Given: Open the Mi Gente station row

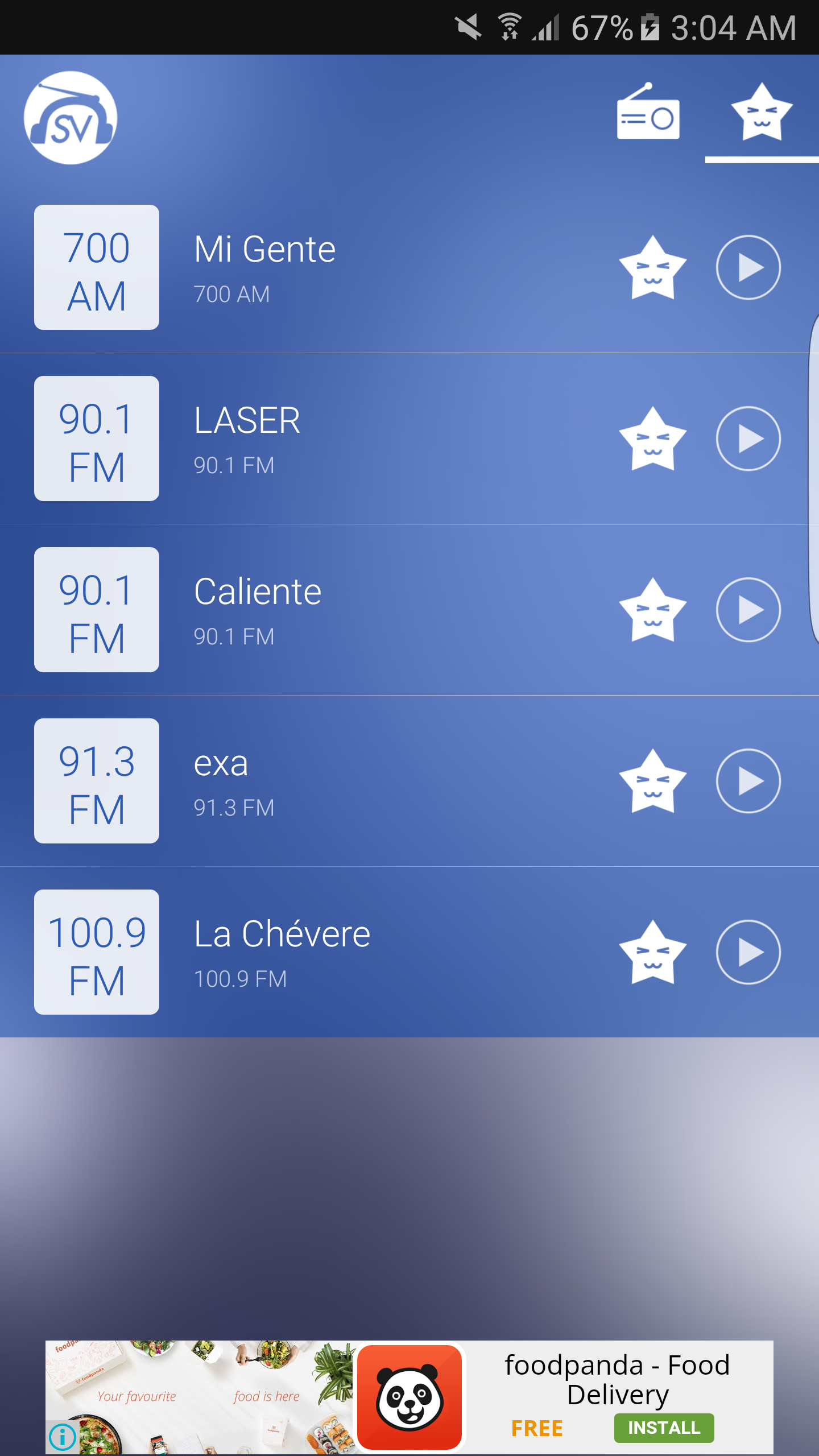Looking at the screenshot, I should [x=341, y=267].
